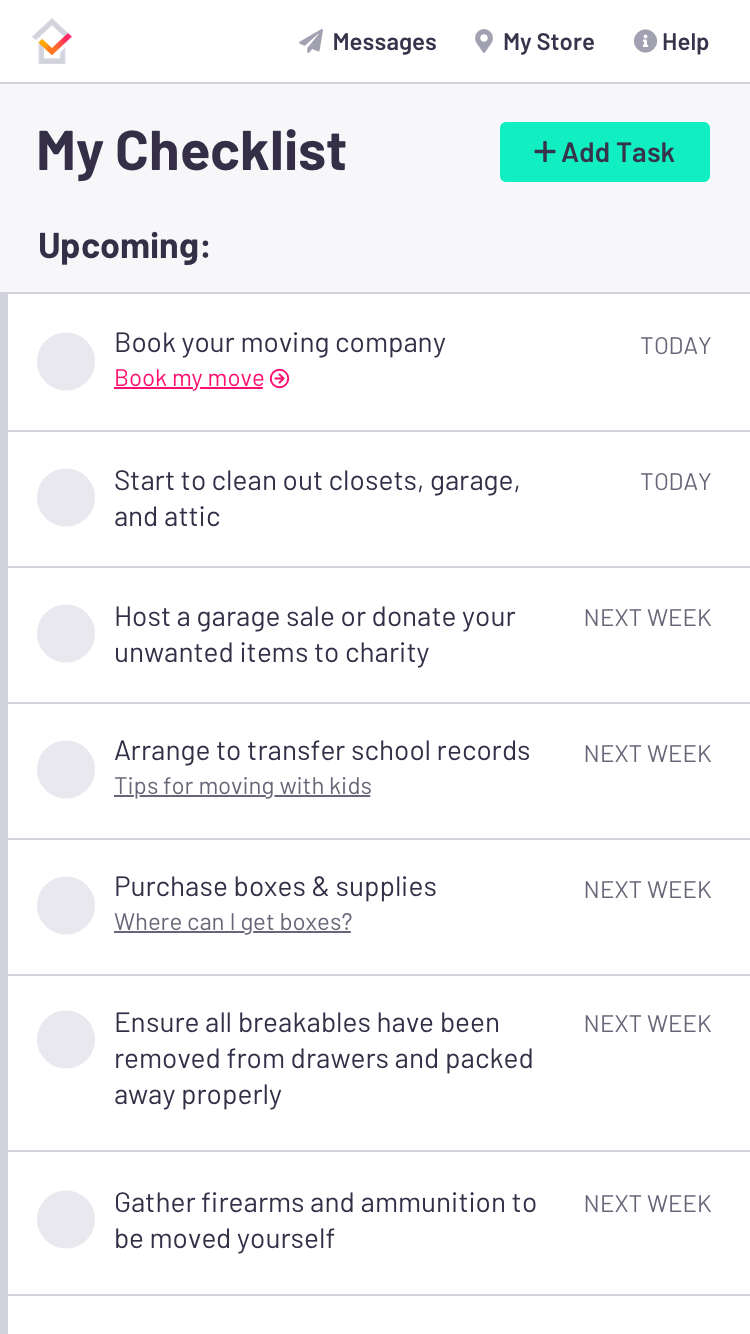Open My Store location

click(534, 42)
